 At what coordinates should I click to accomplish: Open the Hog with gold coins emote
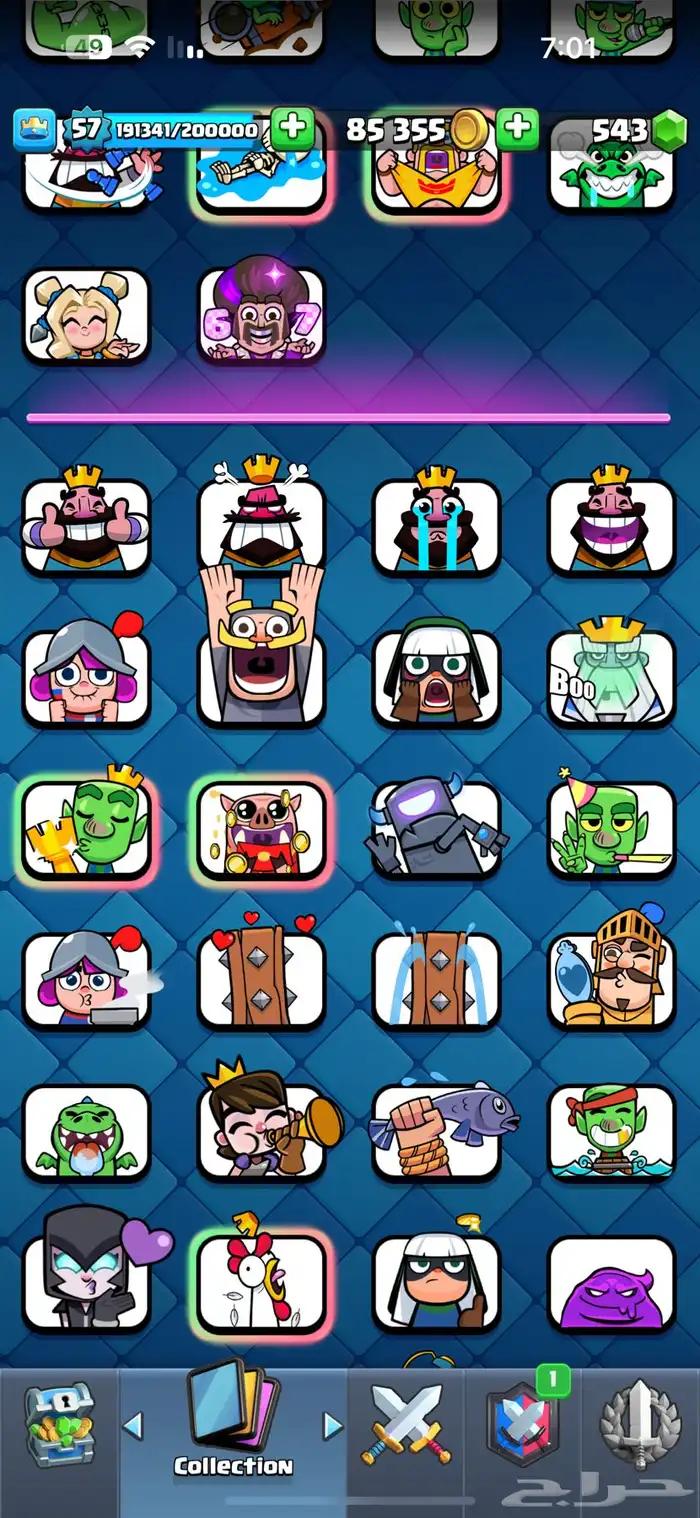261,828
